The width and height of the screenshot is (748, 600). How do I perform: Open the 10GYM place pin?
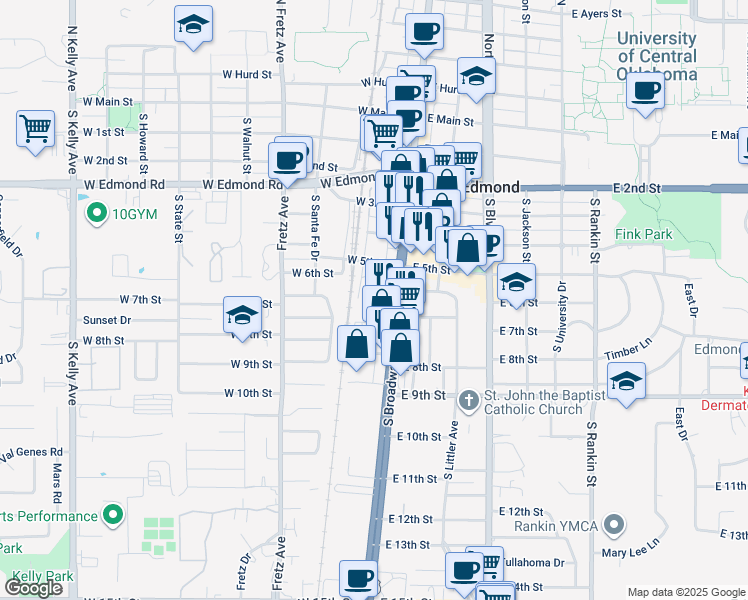97,213
